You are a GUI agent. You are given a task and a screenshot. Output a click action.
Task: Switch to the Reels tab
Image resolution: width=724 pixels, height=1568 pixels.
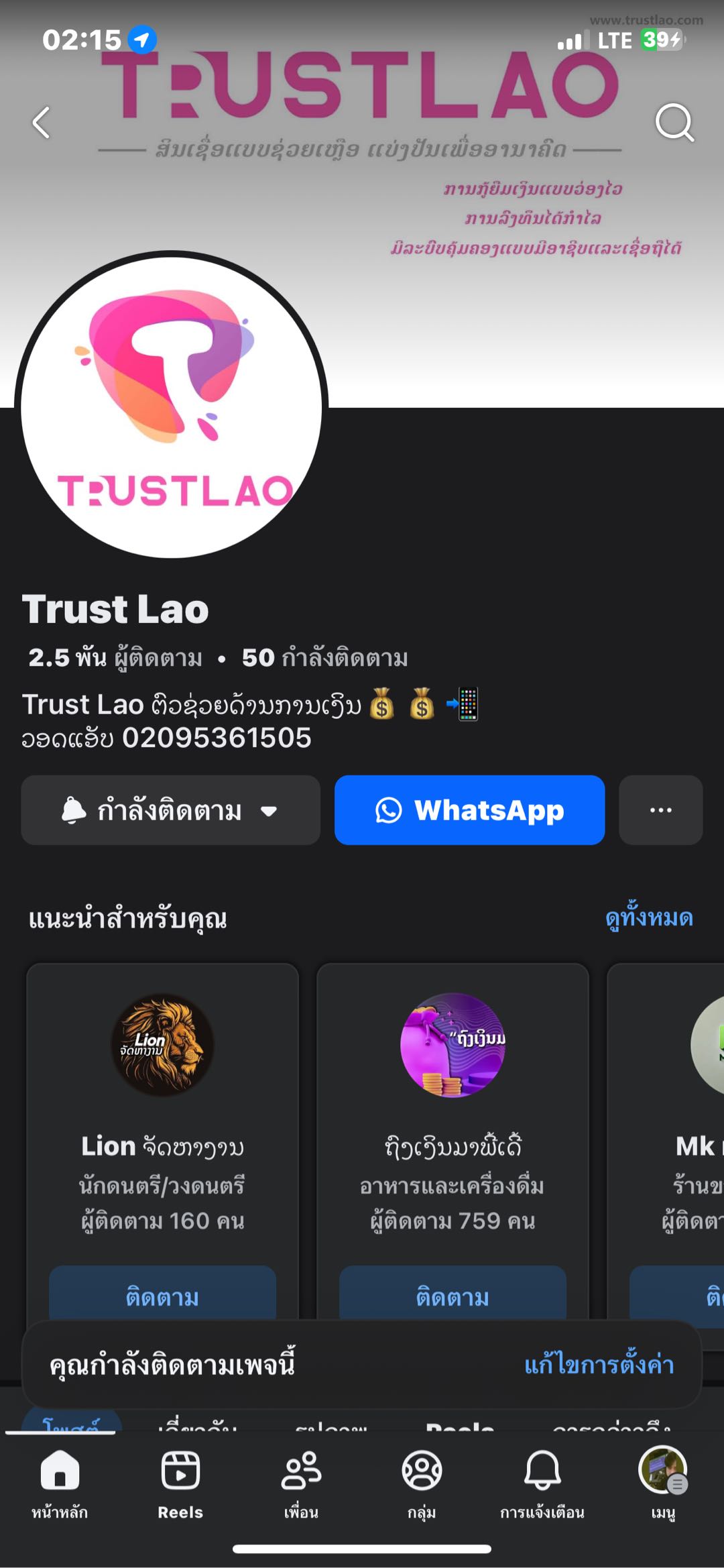(x=180, y=1483)
